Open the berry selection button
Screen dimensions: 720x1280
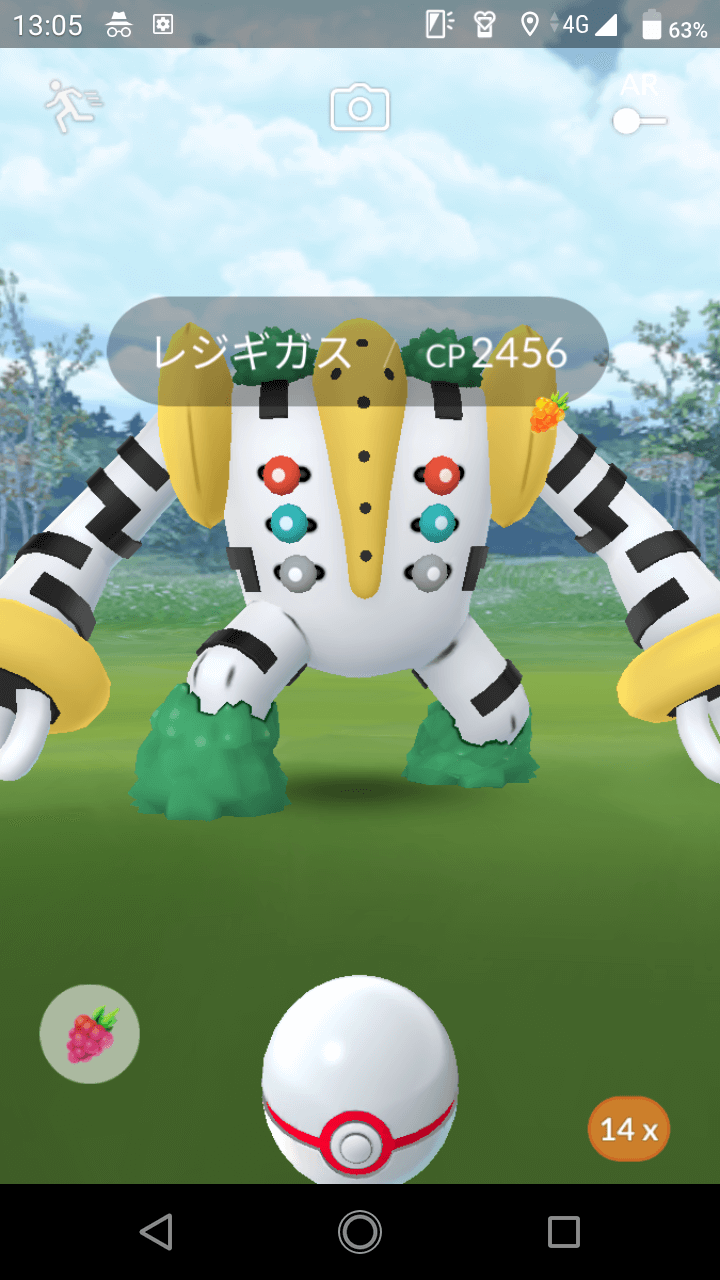[90, 1034]
